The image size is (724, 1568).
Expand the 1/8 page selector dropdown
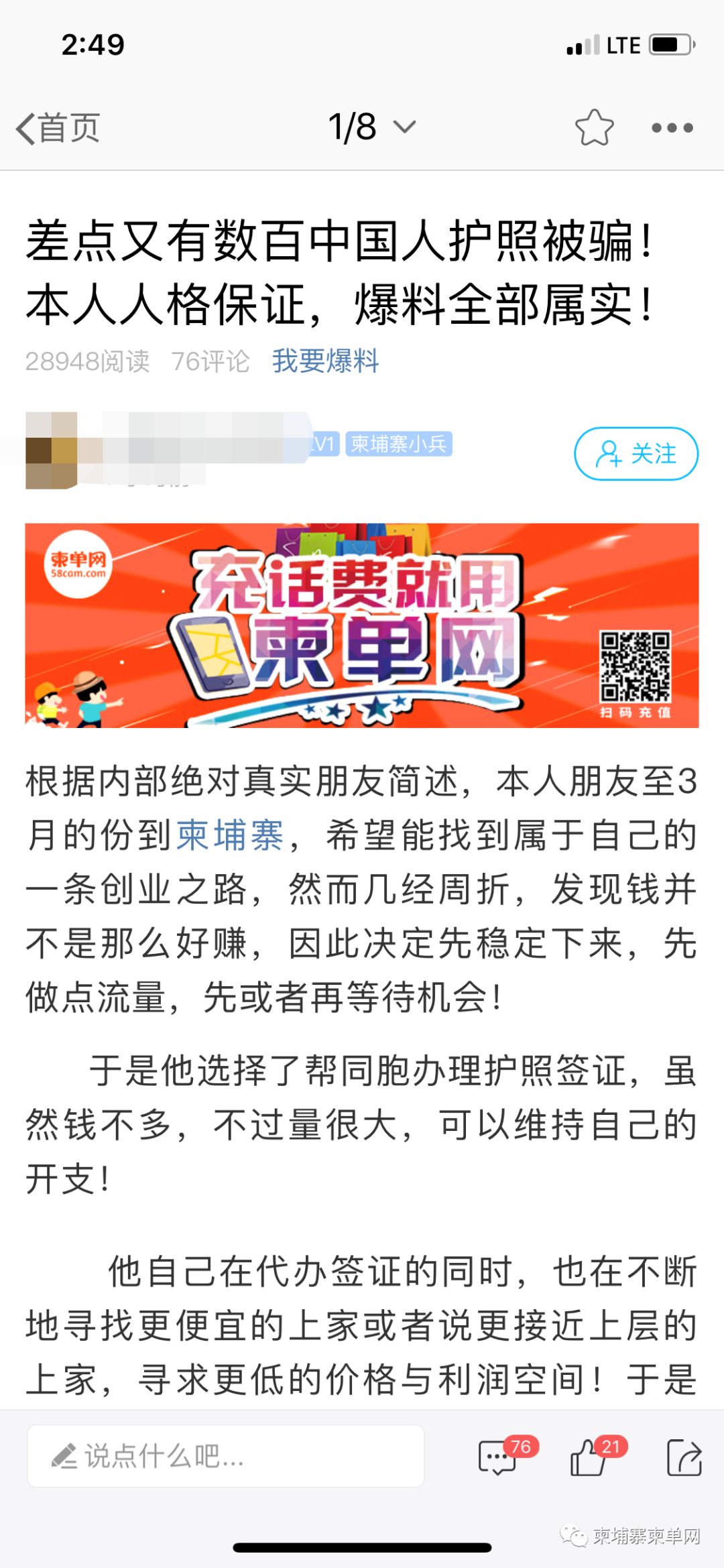(372, 127)
